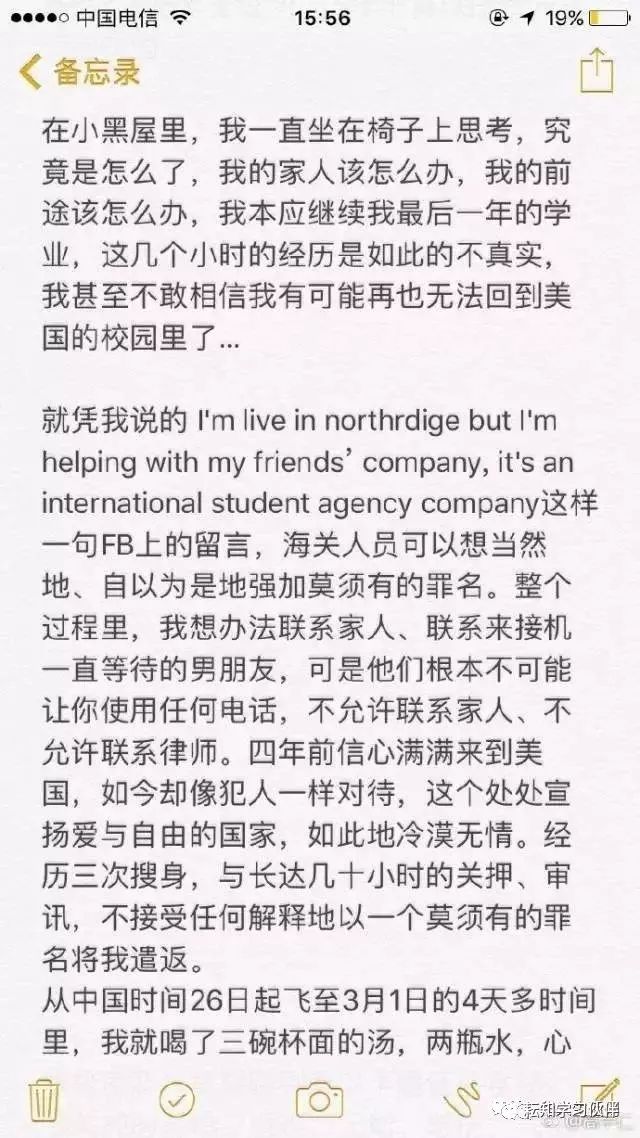Compose a new note
Viewport: 640px width, 1138px height.
click(599, 1099)
